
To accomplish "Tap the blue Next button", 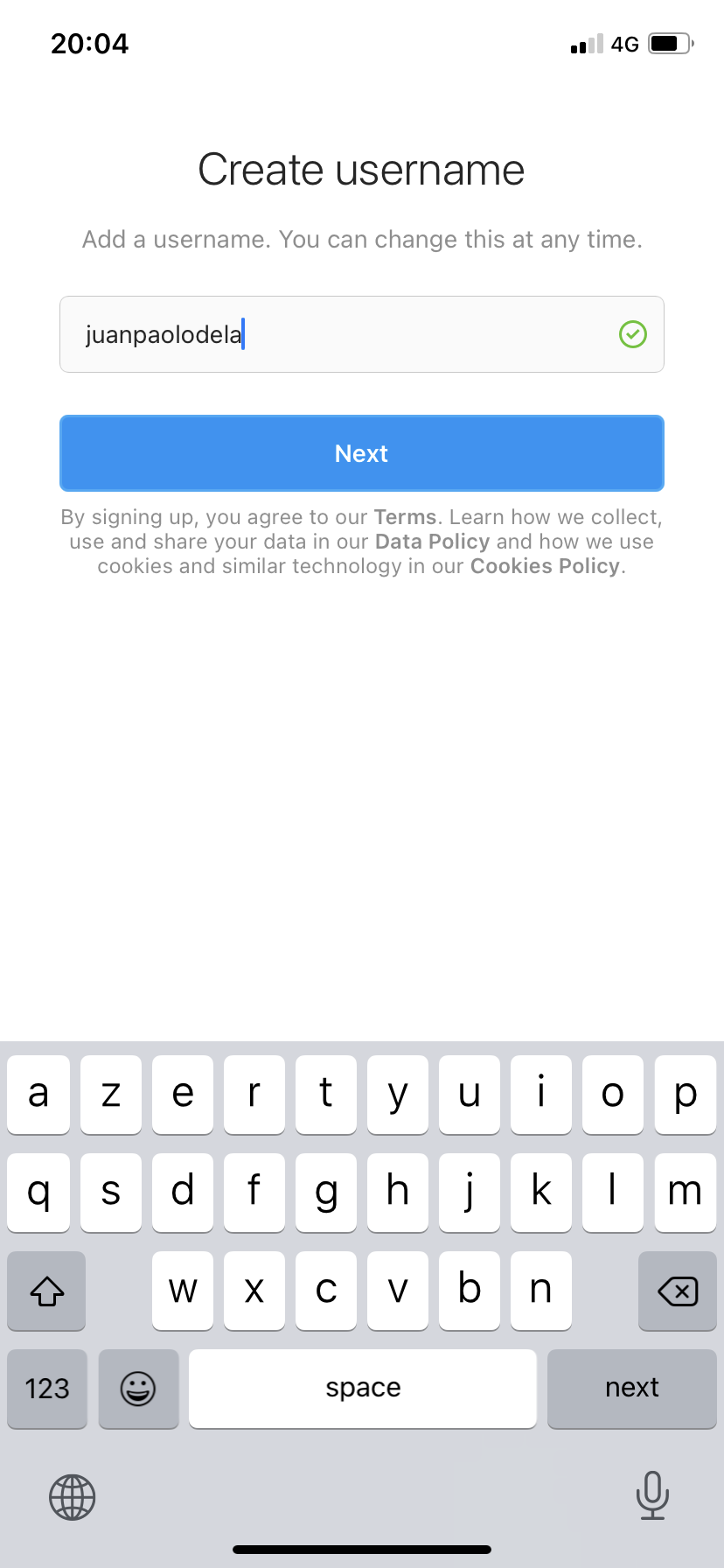I will (361, 453).
